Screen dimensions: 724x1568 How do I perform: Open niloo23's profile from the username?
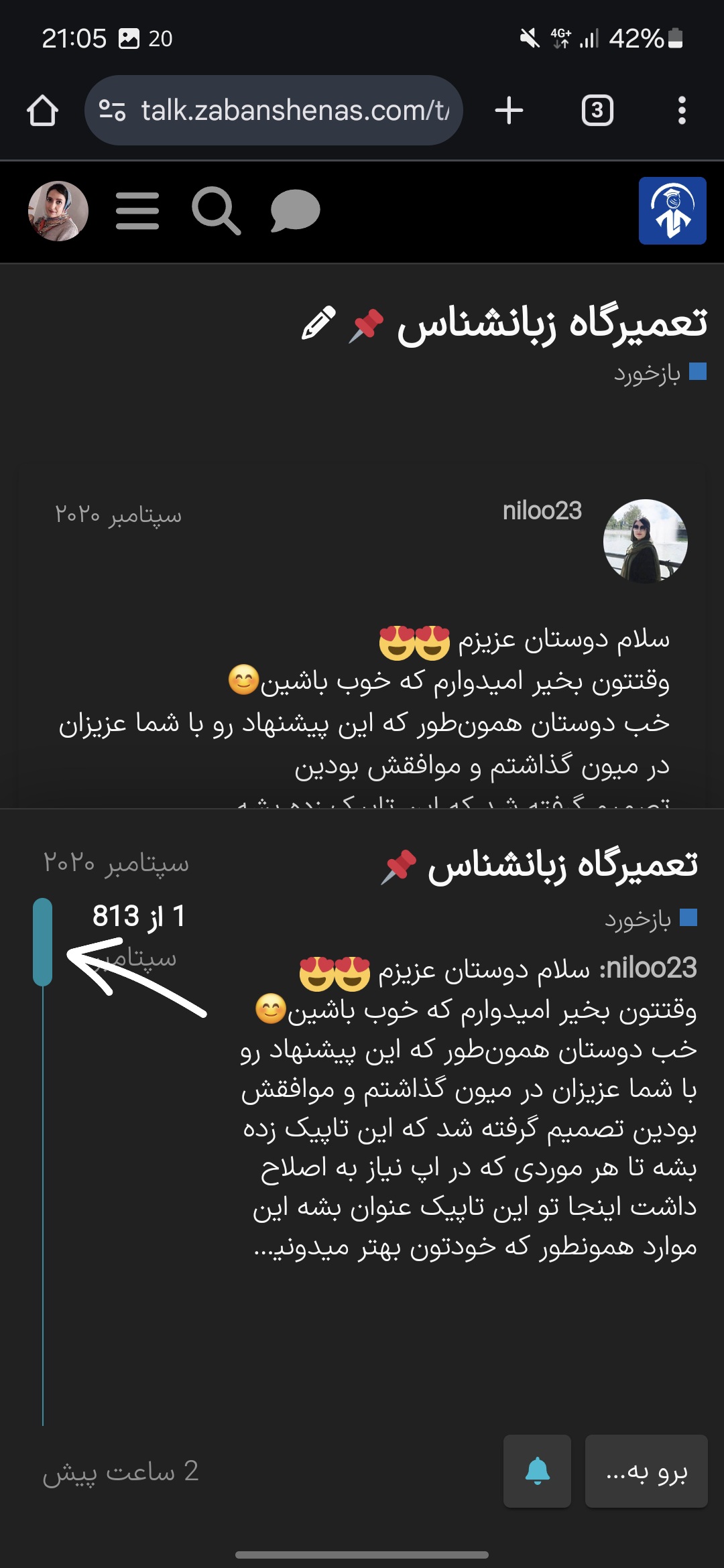point(542,511)
